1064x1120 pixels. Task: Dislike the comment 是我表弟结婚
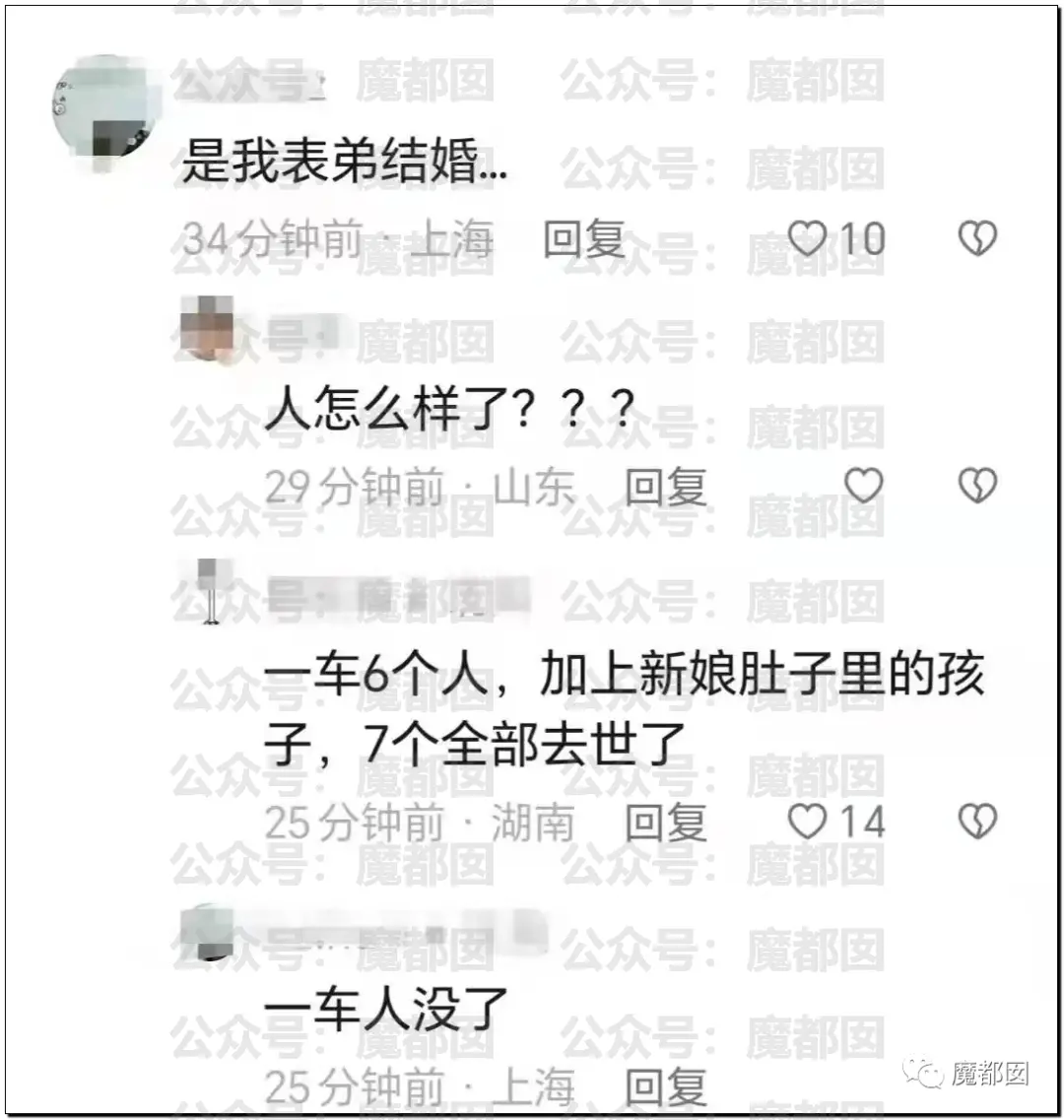tap(977, 238)
